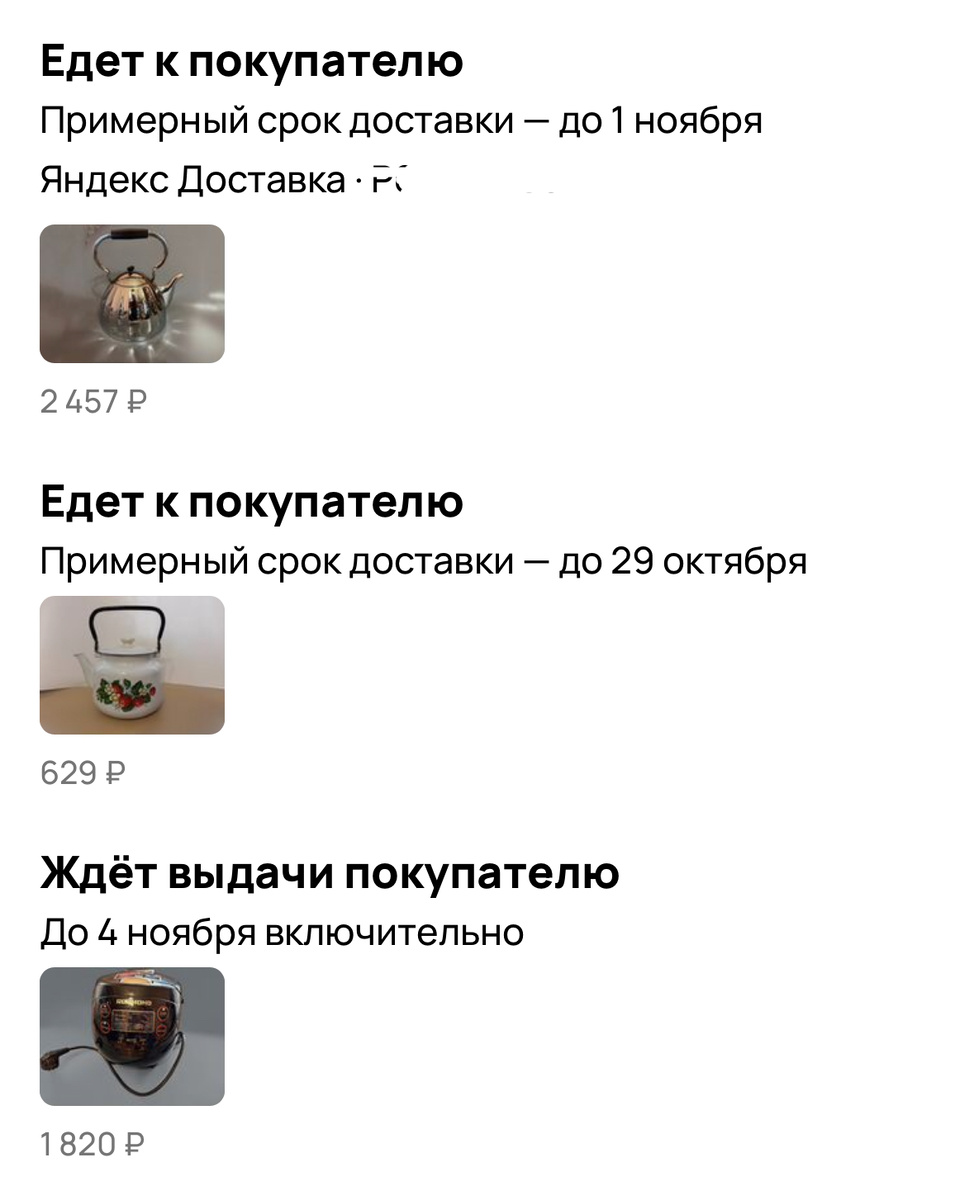The image size is (974, 1200).
Task: Open the 'Ждёт выдачи покупателю' order
Action: click(x=330, y=874)
